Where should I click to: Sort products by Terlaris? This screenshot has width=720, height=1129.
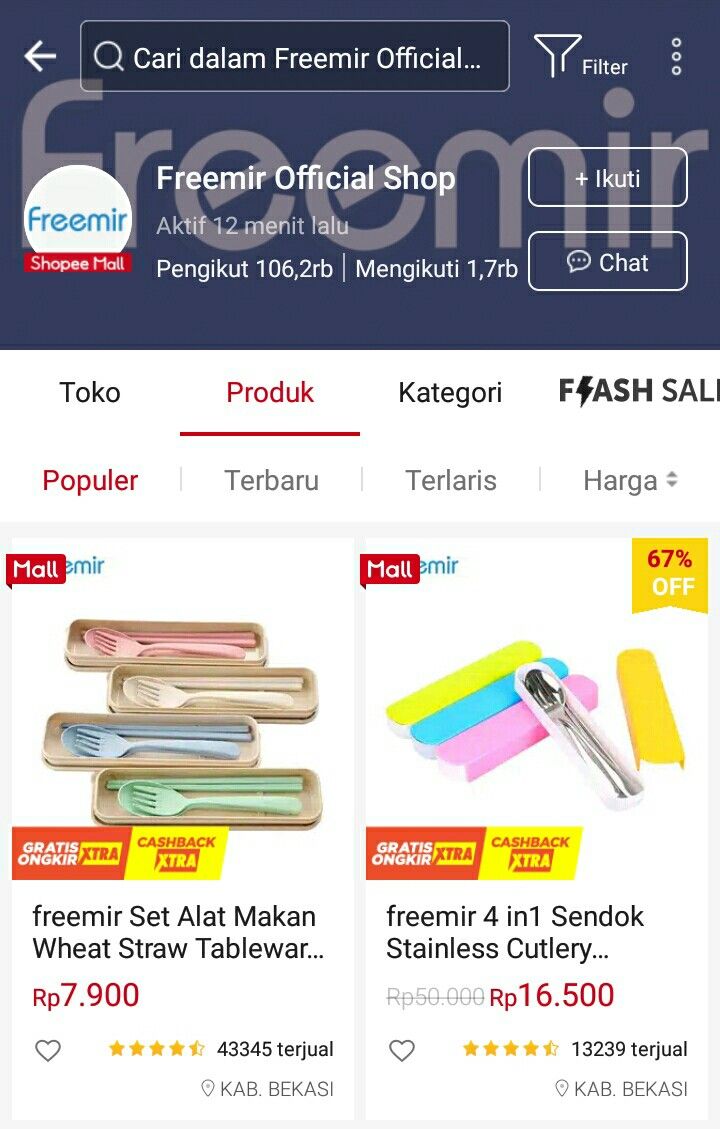coord(451,481)
